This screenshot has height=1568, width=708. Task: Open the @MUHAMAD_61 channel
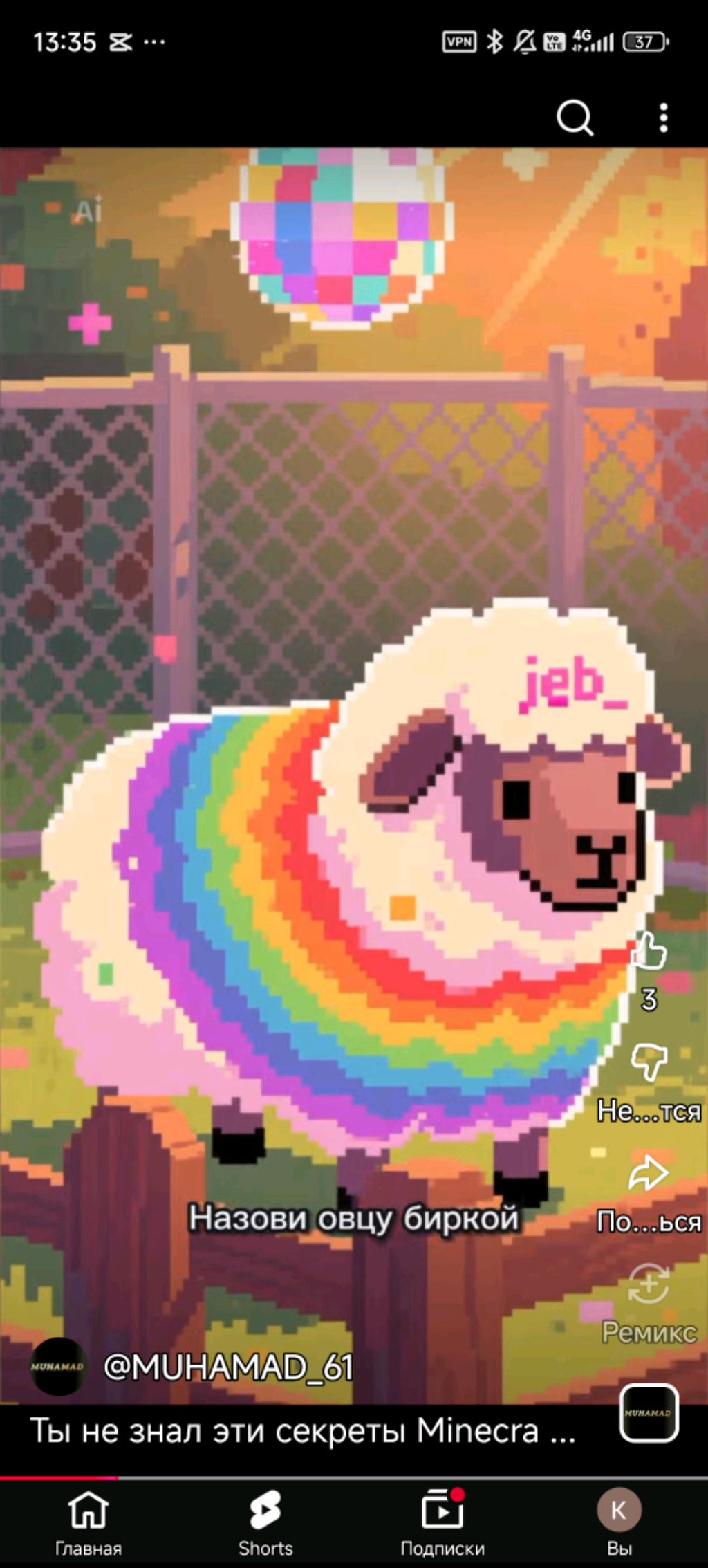coord(227,1367)
